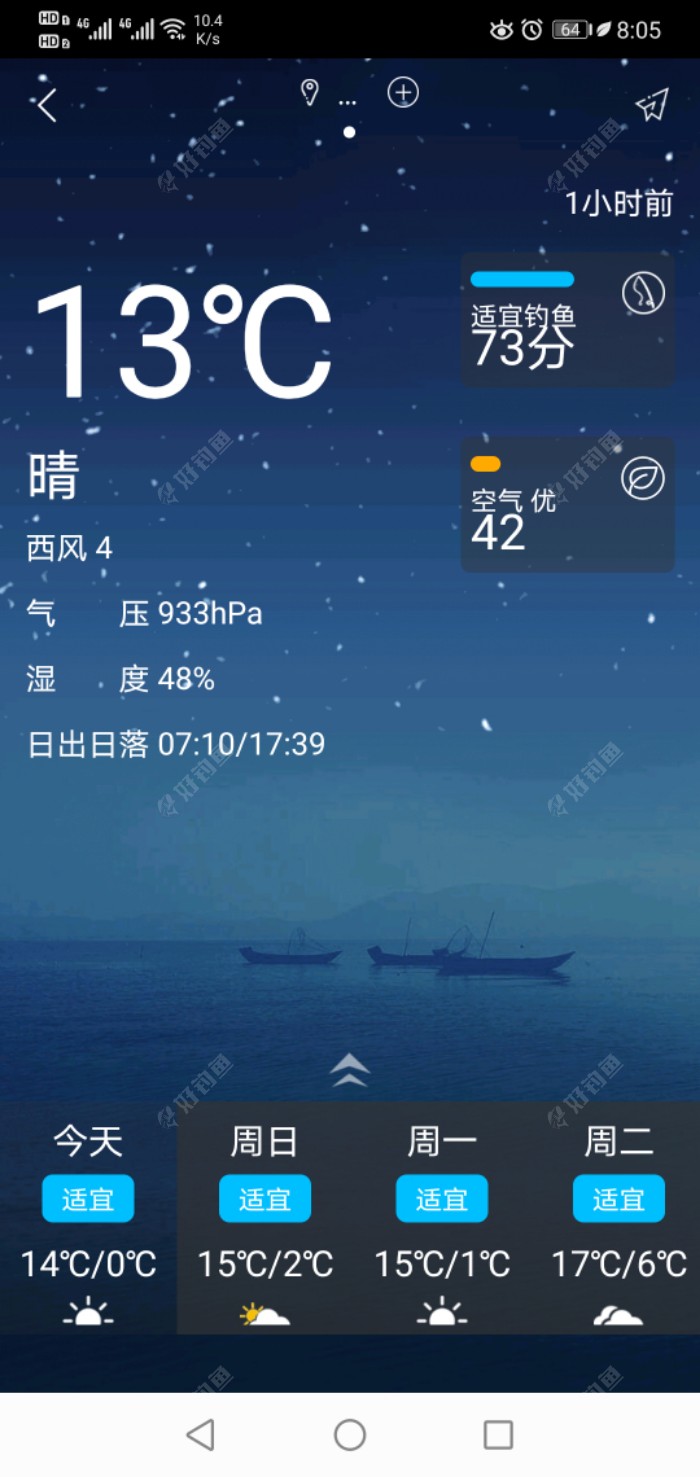Select the 周日 forecast column
Screen dimensions: 700x1477
click(x=265, y=1218)
